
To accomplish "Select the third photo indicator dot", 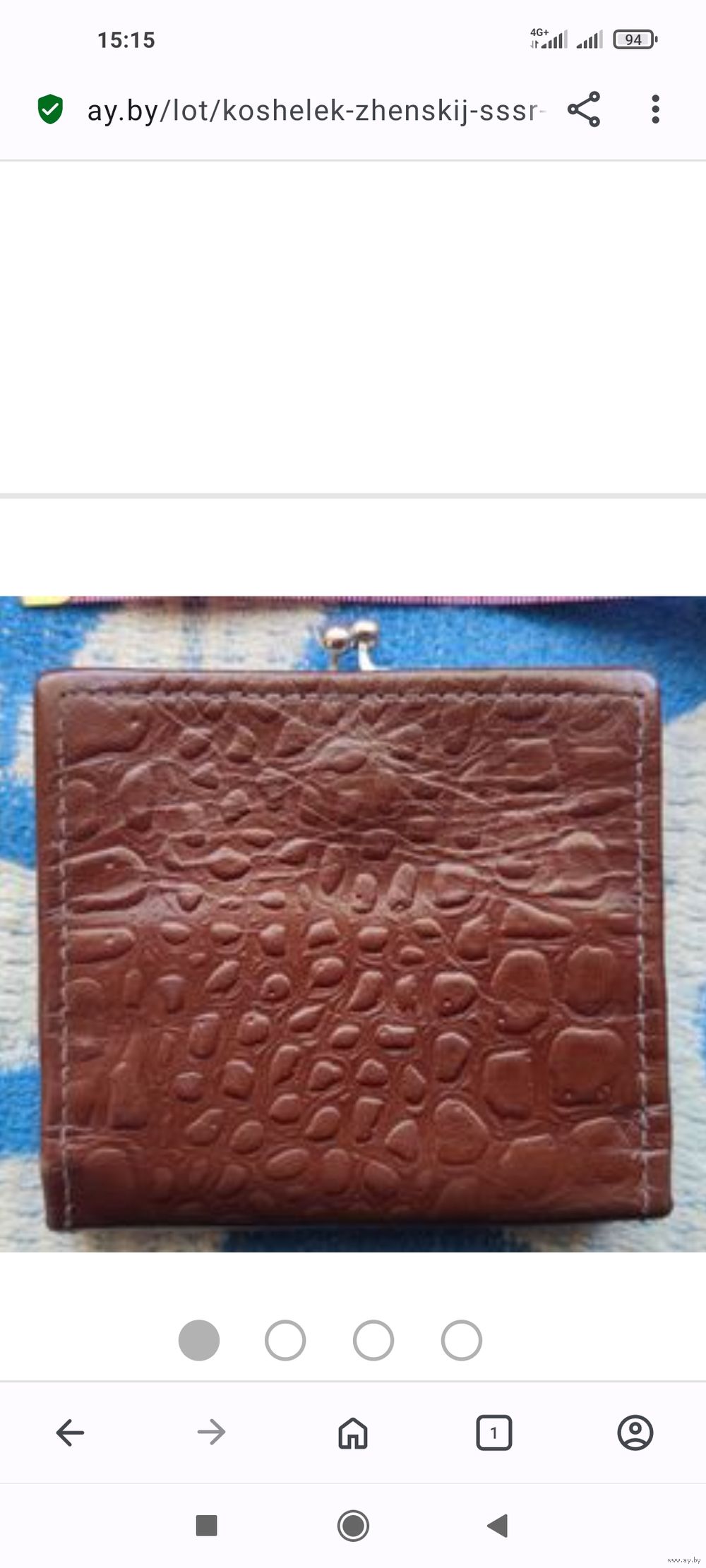I will [373, 1339].
